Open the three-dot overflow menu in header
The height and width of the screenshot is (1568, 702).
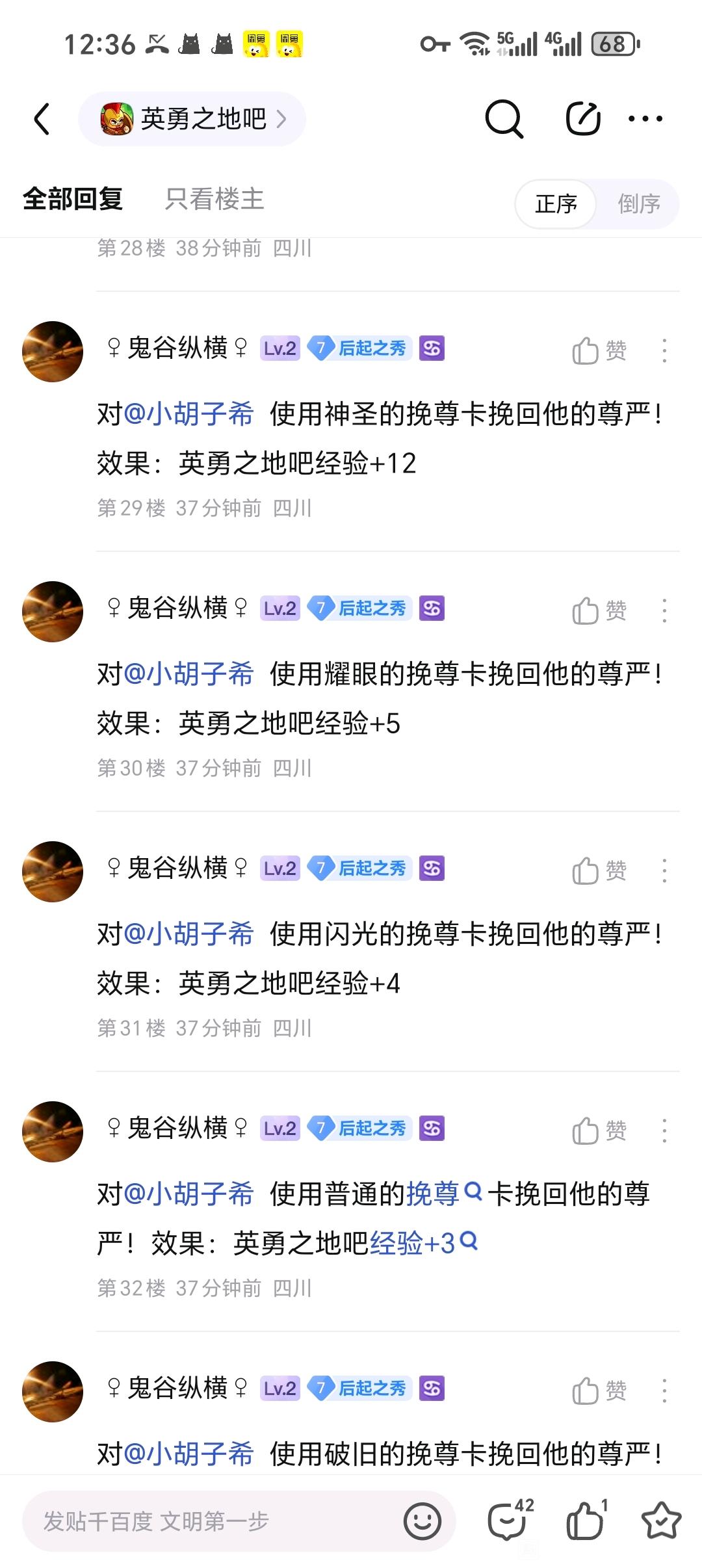(x=645, y=119)
